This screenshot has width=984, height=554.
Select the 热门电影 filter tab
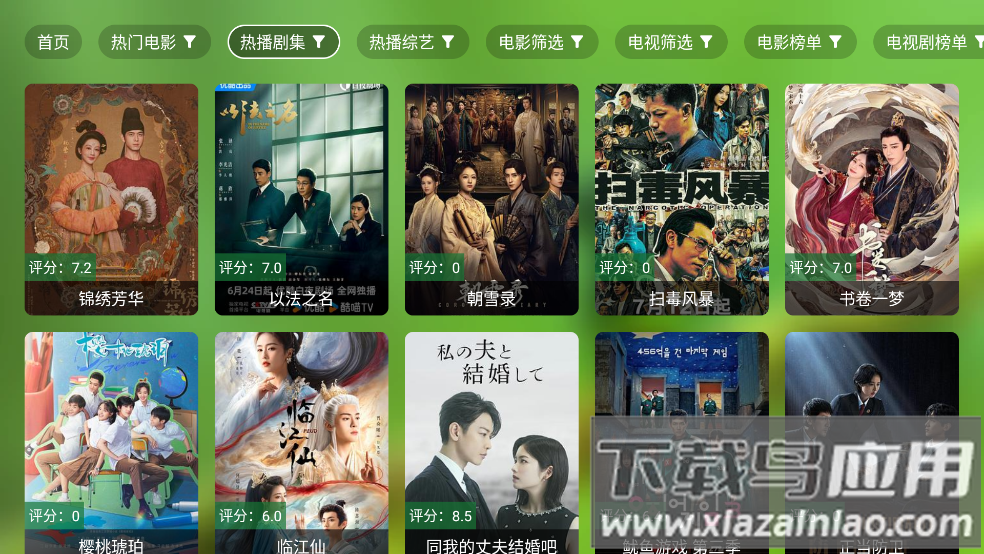[154, 42]
